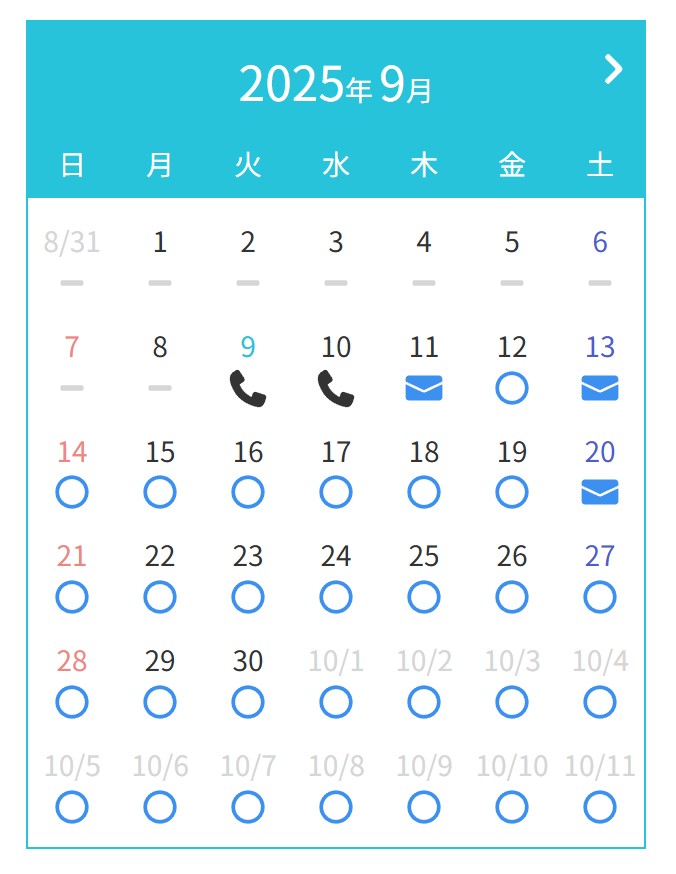Select 10/7 open slot

(x=248, y=806)
